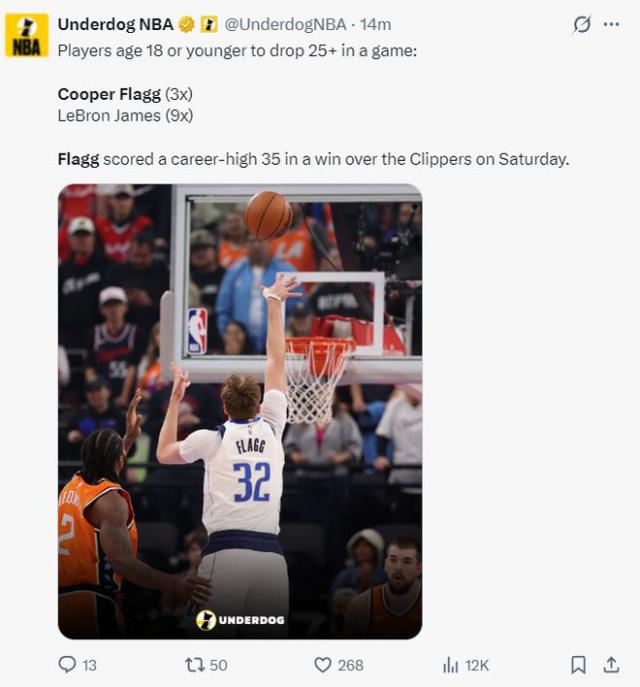Reply to the Underdog NBA post

[x=68, y=664]
